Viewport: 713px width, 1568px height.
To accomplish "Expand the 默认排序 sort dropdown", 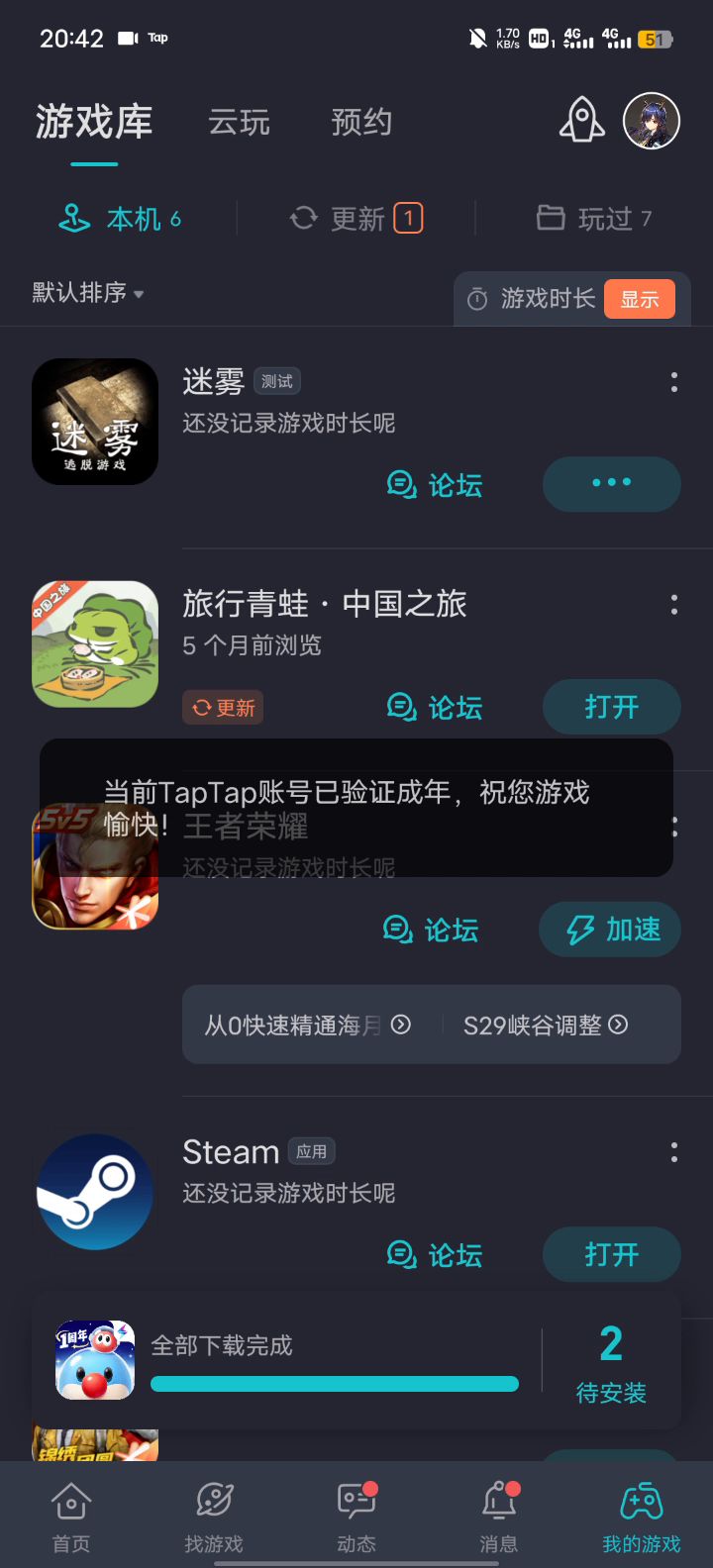I will click(x=88, y=293).
